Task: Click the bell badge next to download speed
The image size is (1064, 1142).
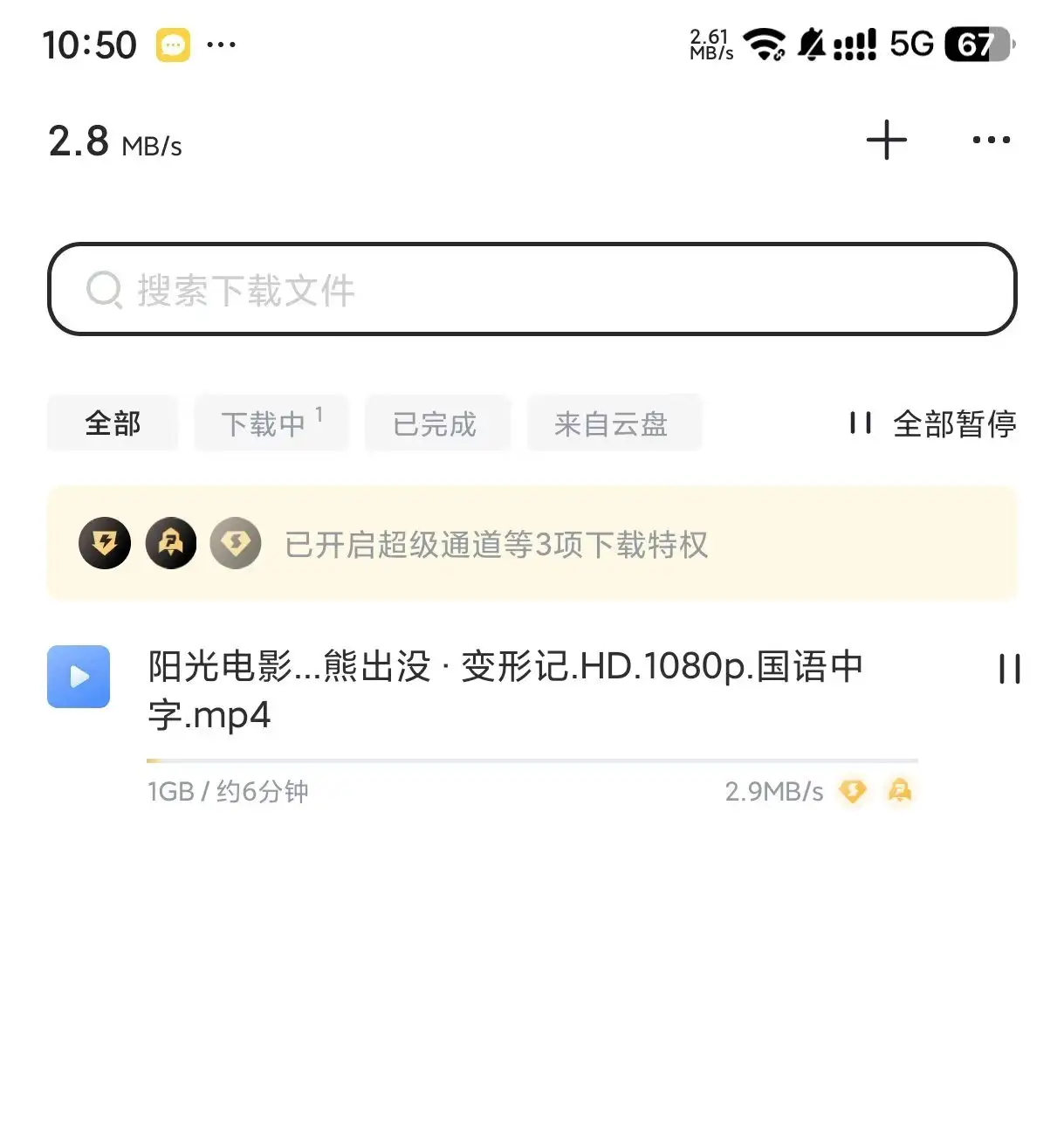Action: click(x=900, y=791)
